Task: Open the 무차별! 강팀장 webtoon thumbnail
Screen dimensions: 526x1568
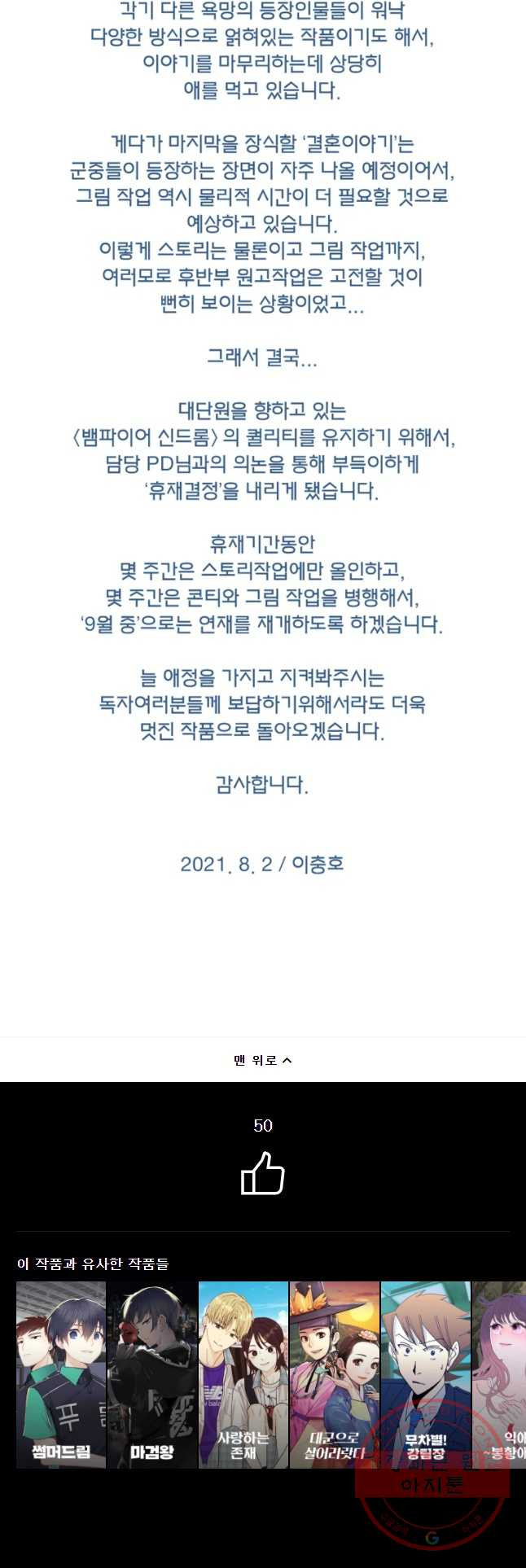Action: tap(425, 1374)
